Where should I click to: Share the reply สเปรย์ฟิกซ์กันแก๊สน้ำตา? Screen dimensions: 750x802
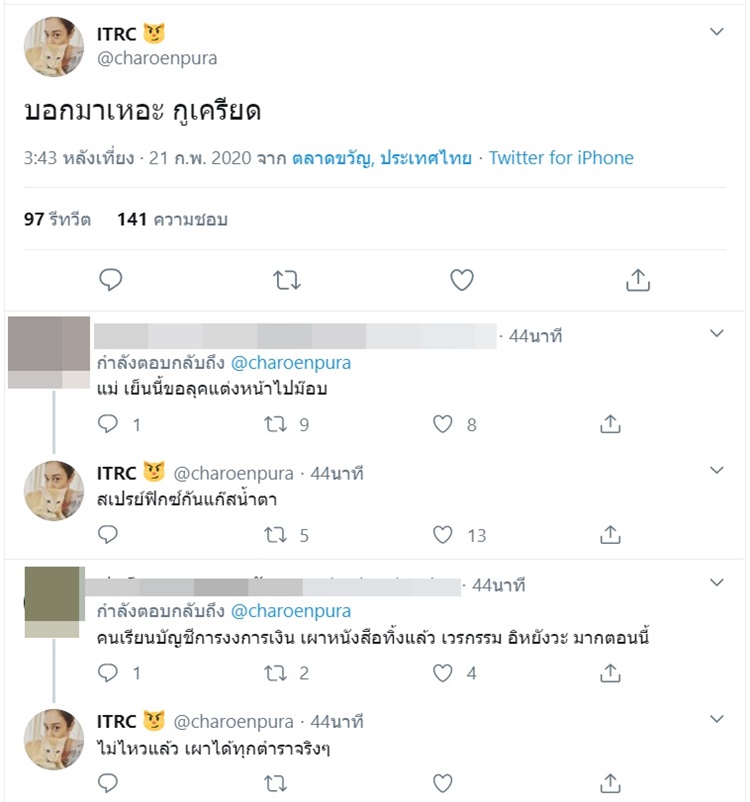coord(610,535)
